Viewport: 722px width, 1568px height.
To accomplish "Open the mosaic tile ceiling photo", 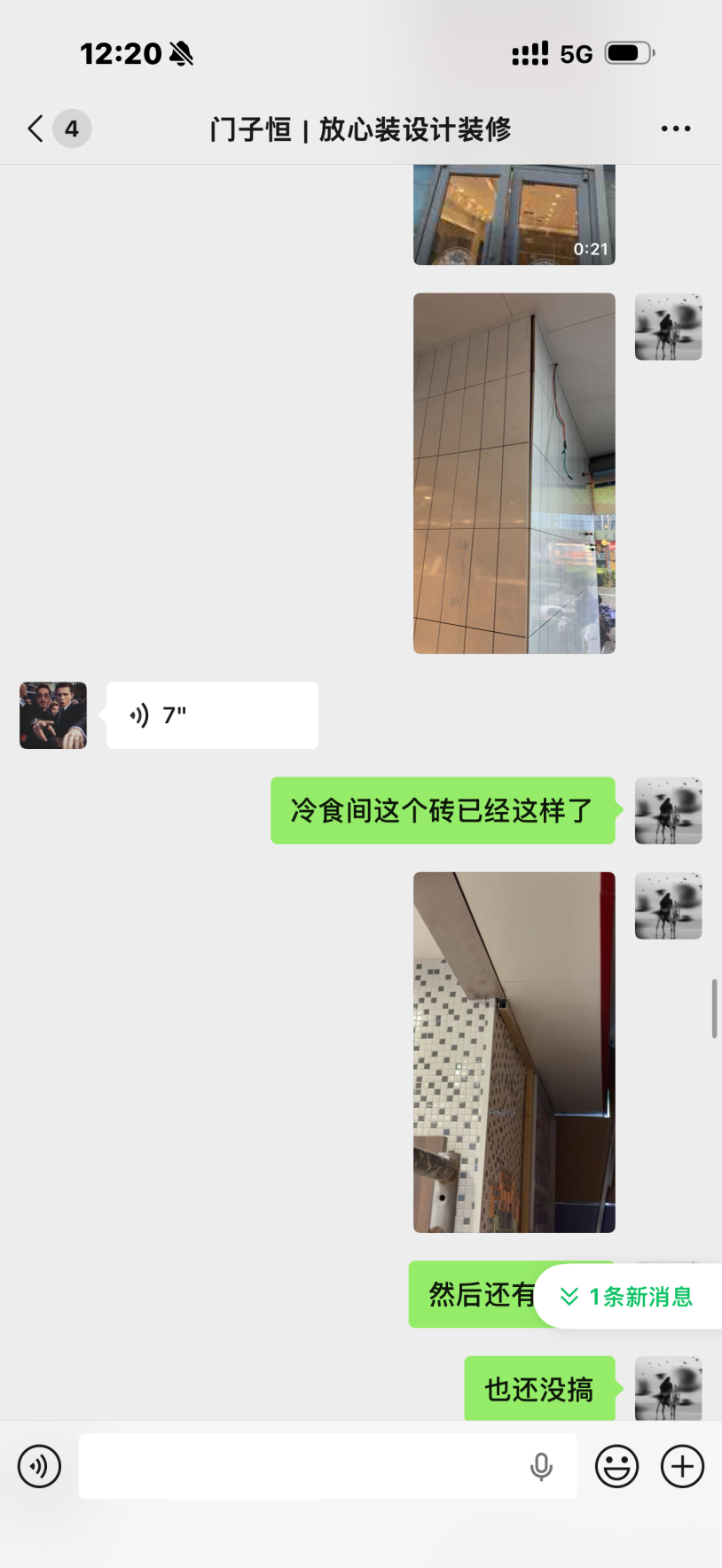I will (514, 1052).
